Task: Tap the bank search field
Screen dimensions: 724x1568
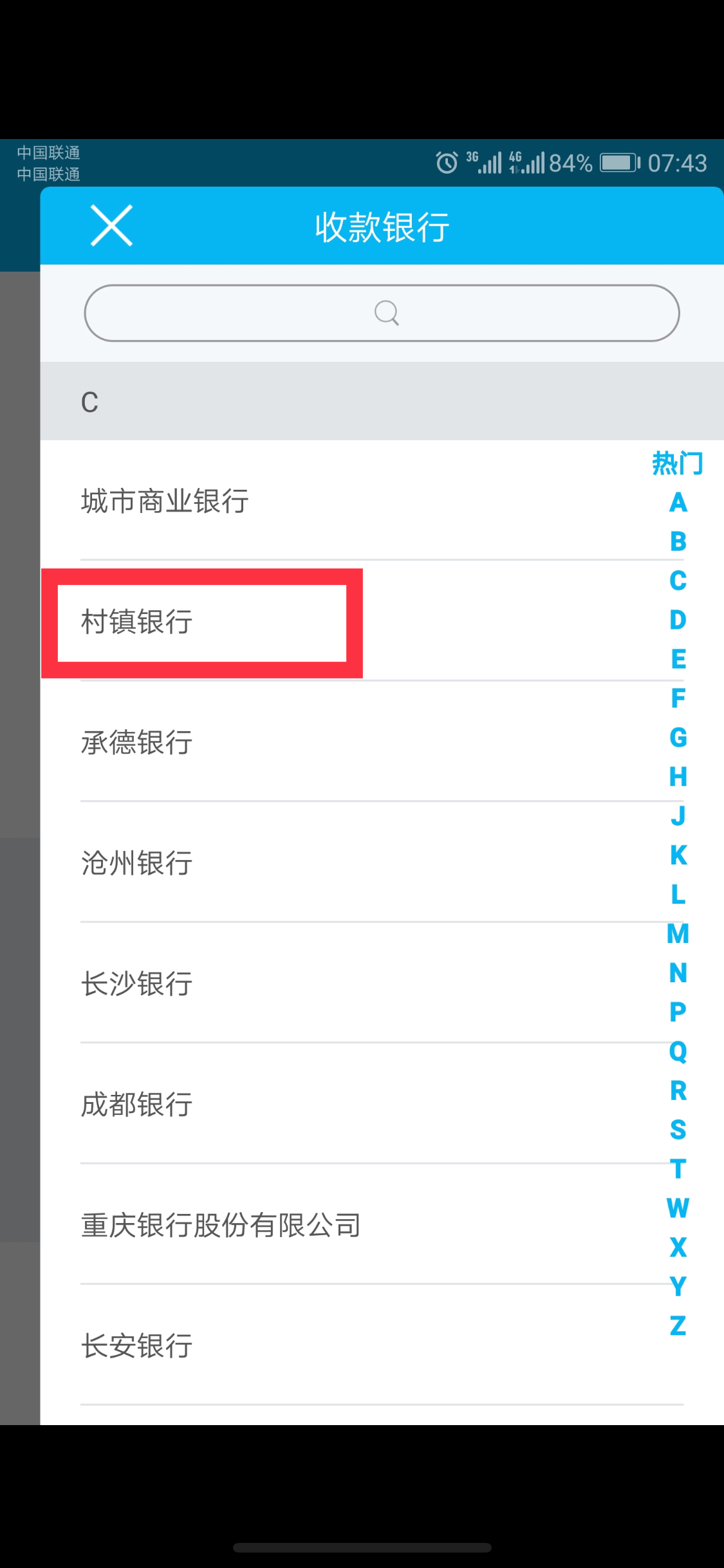Action: pyautogui.click(x=382, y=313)
